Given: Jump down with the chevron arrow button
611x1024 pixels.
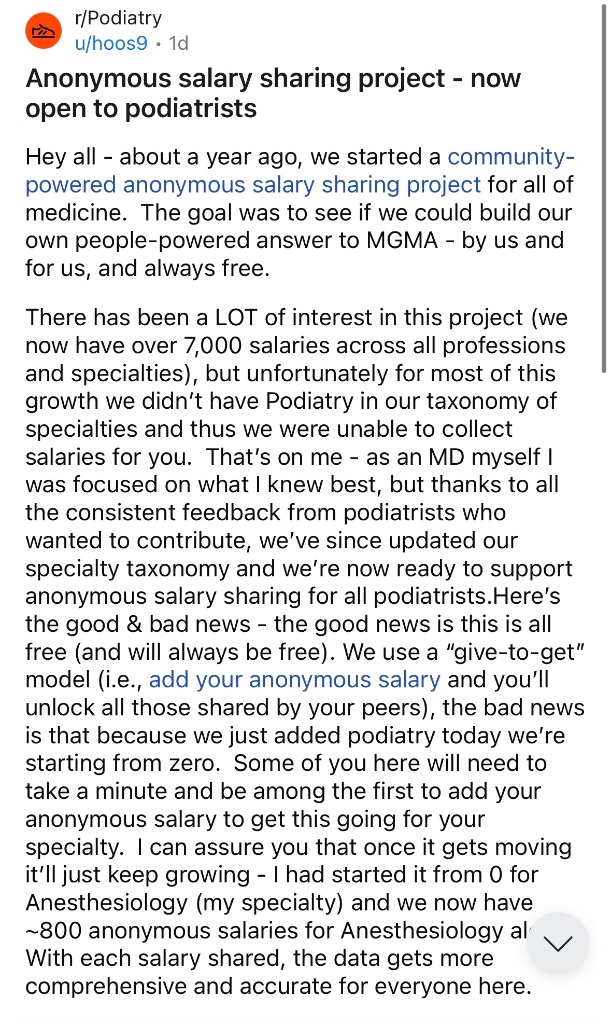Looking at the screenshot, I should coord(556,943).
